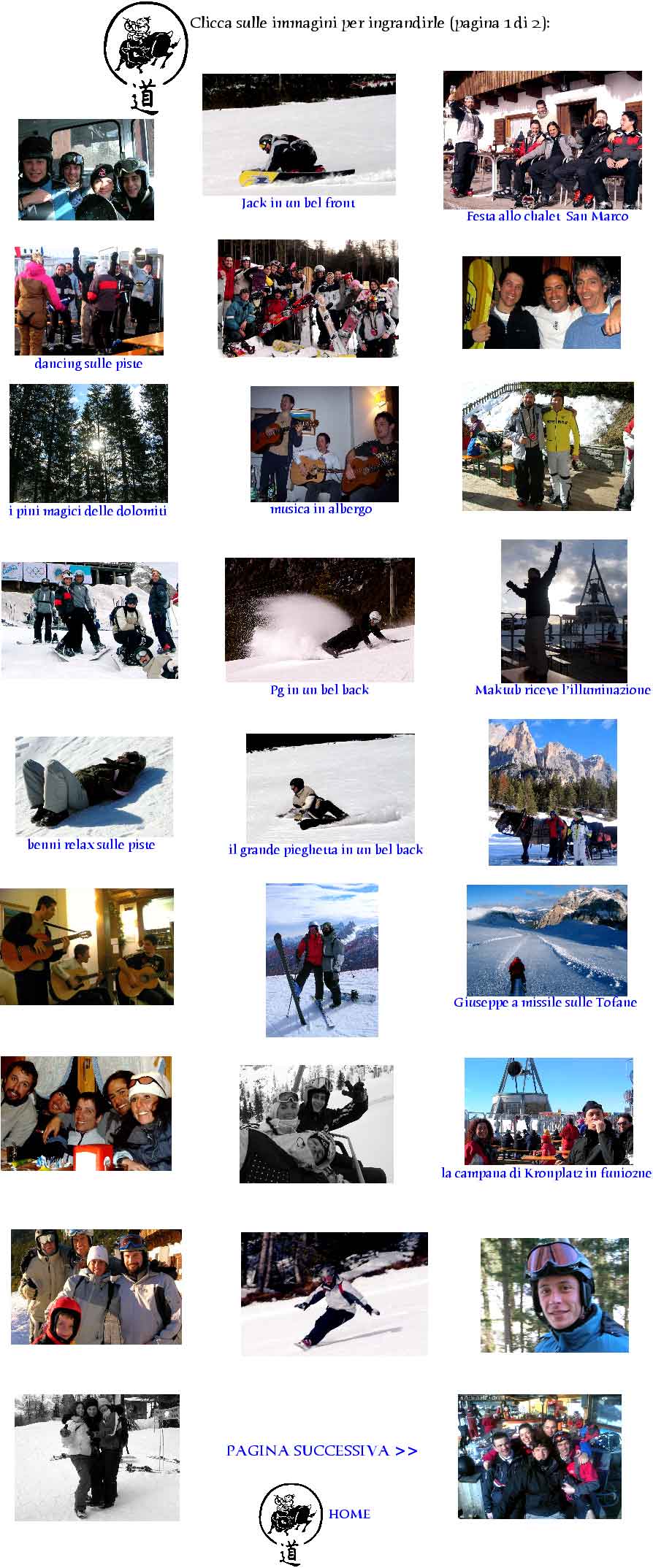Viewport: 653px width, 1568px height.
Task: Enlarge the black-and-white chairlift photo
Action: [x=316, y=1123]
